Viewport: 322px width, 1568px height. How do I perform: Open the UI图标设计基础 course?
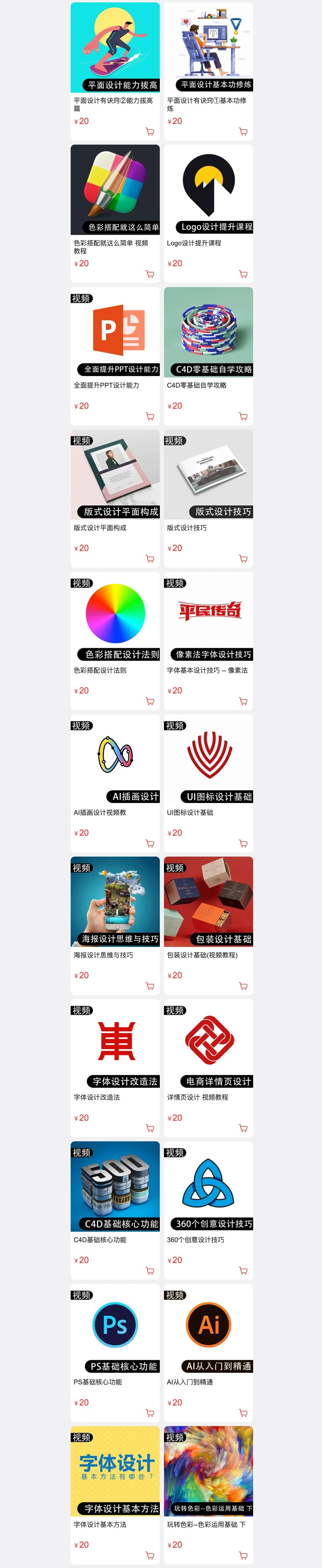point(208,760)
